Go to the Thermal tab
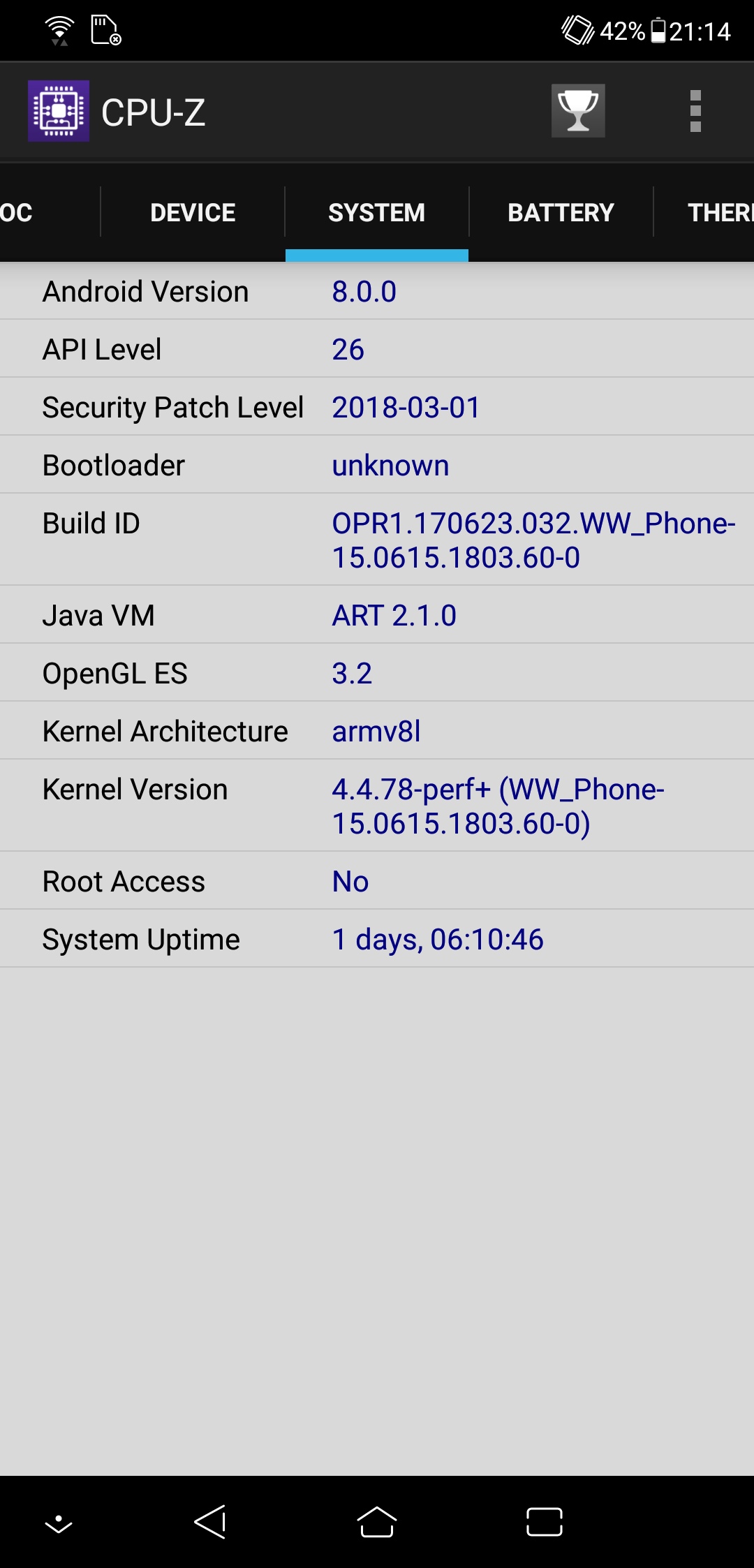The width and height of the screenshot is (754, 1568). click(718, 213)
